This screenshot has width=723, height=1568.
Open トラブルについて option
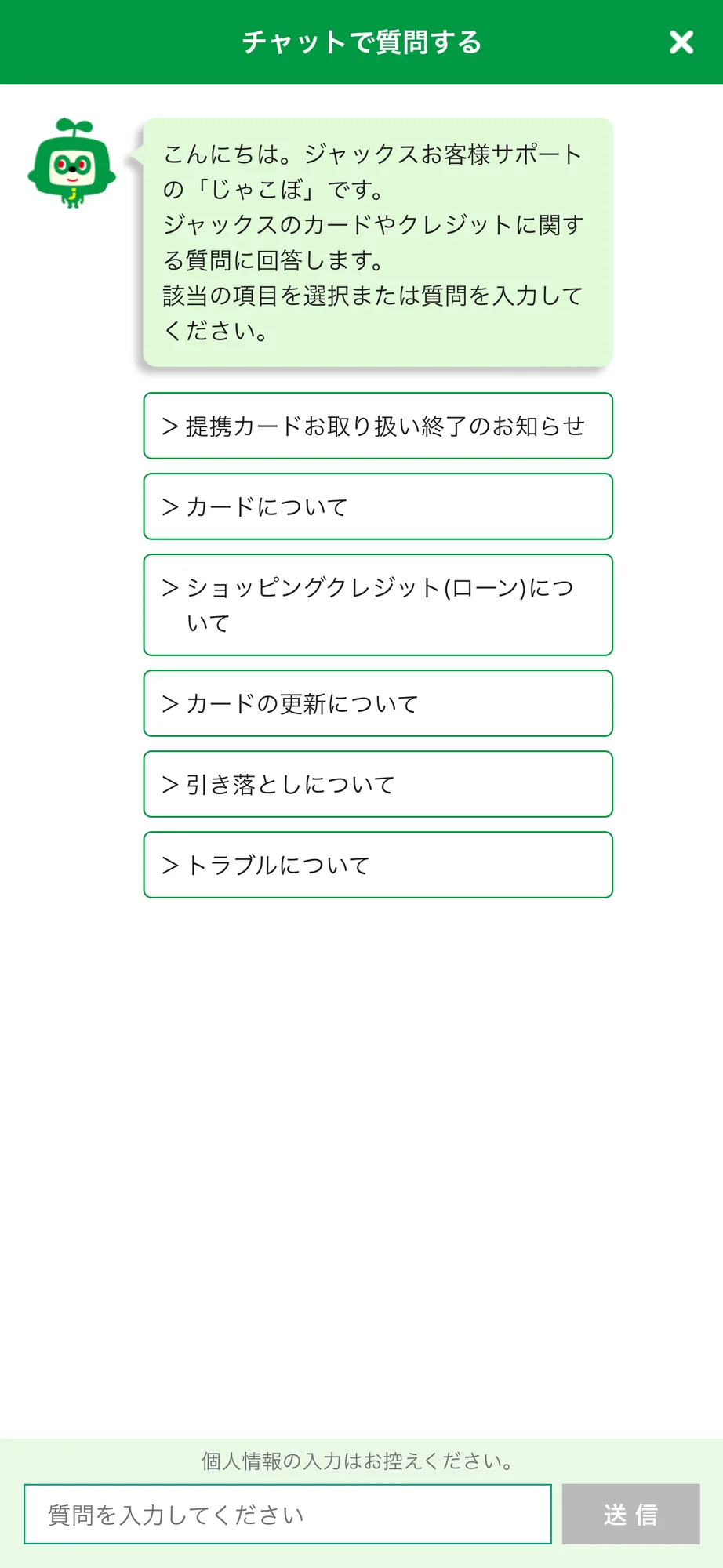click(x=377, y=865)
